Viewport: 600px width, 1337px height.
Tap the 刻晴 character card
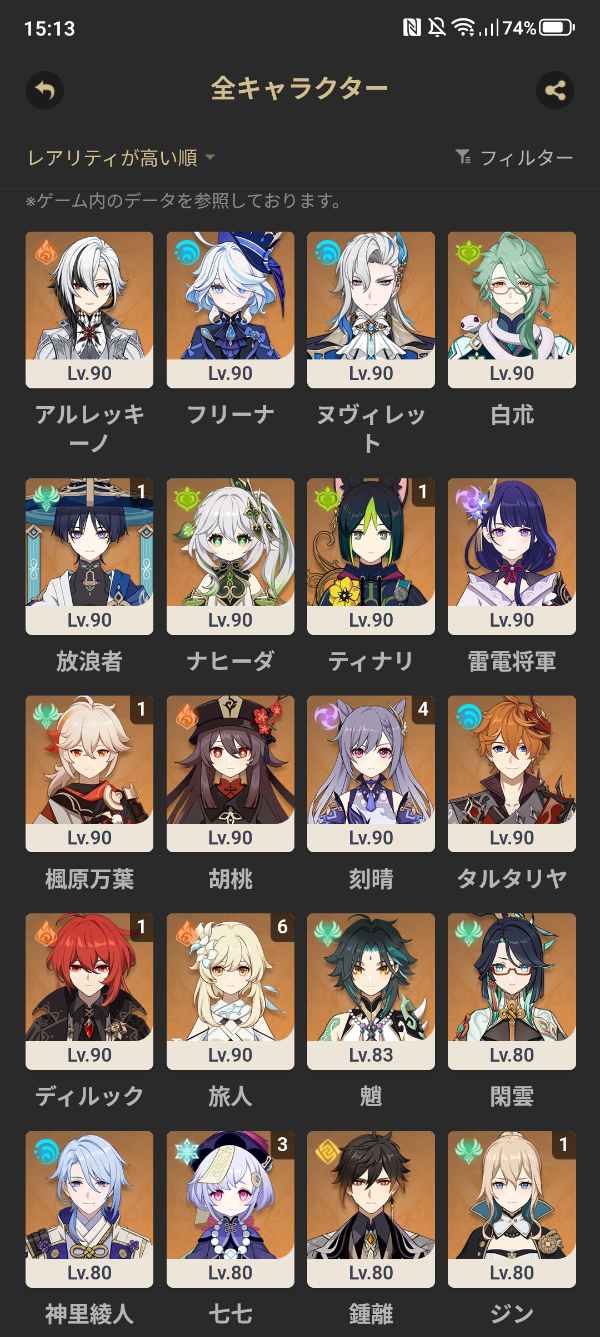[371, 774]
